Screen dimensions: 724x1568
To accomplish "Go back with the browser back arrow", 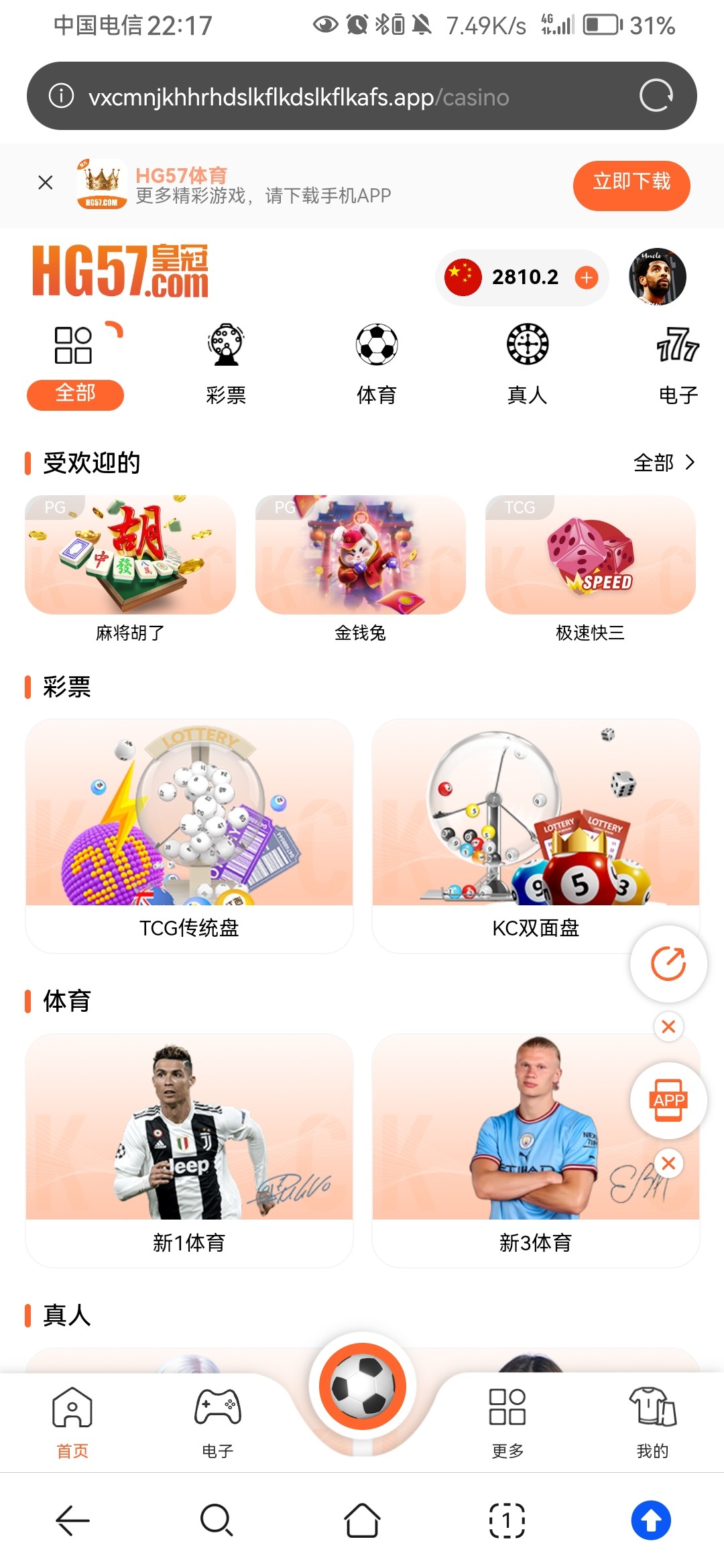I will click(72, 1520).
